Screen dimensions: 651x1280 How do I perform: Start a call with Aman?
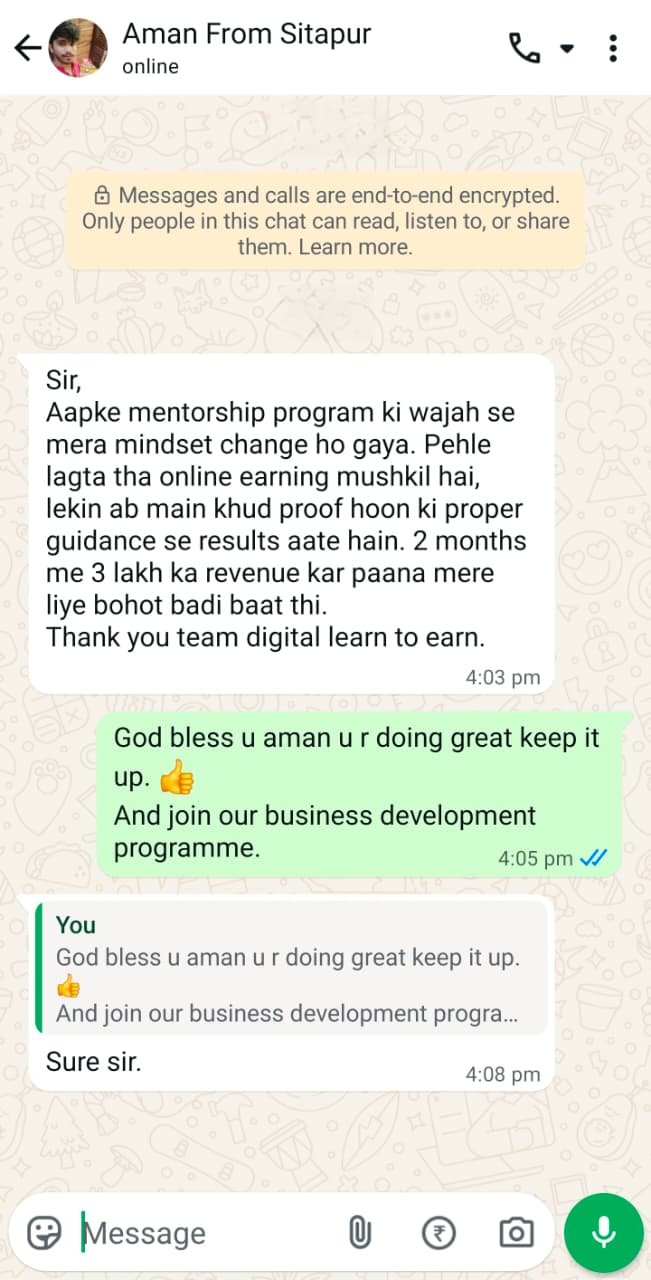tap(525, 48)
